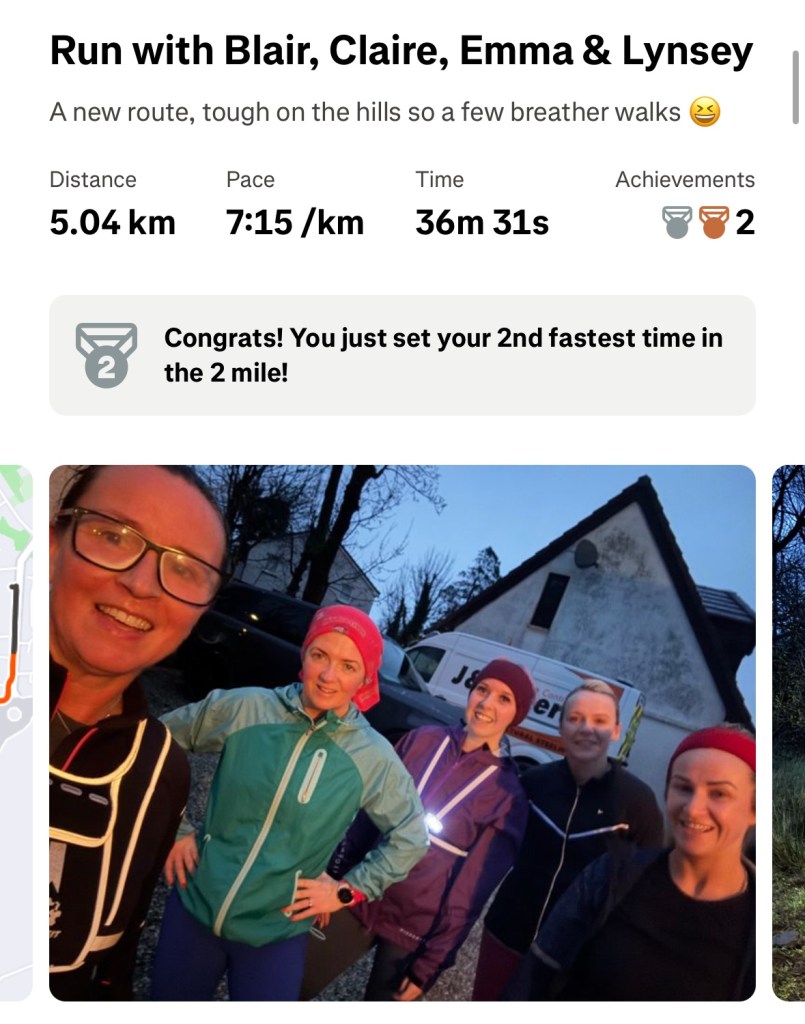View the 2 achievements medals
This screenshot has height=1024, width=805.
point(708,222)
